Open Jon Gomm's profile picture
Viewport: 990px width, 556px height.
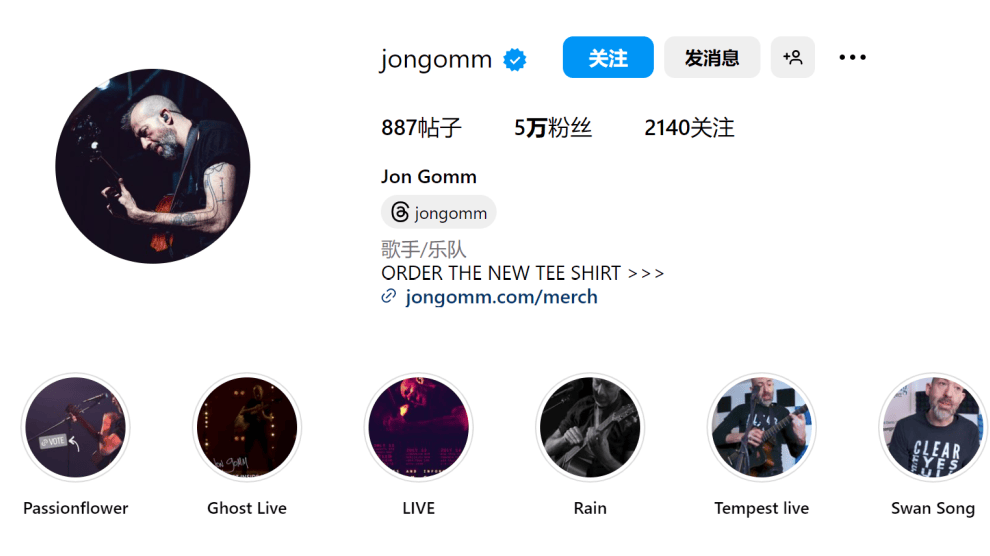pos(152,166)
